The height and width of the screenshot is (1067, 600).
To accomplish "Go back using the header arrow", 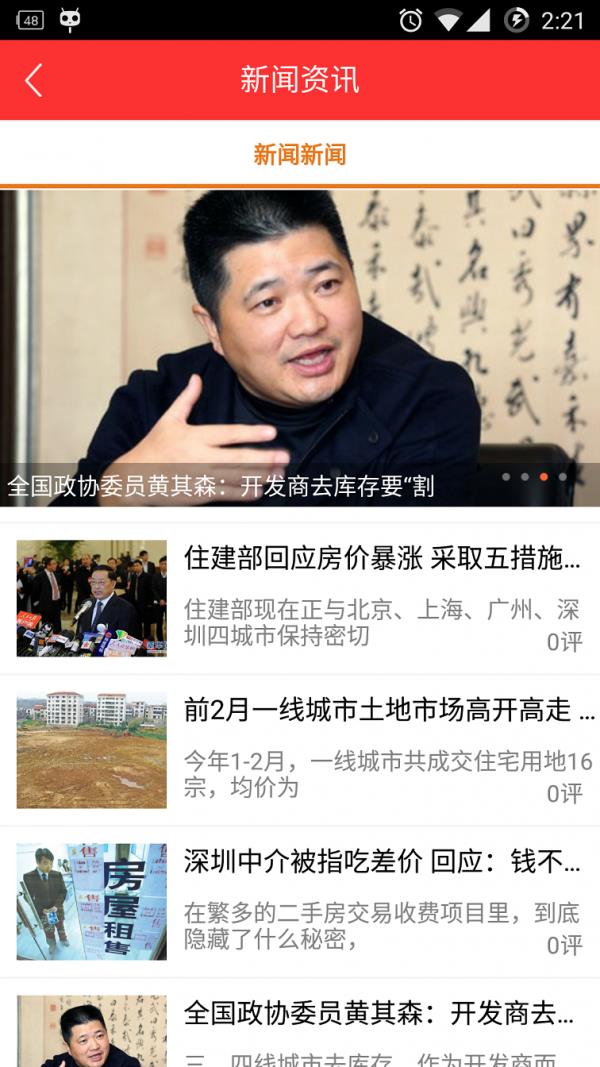I will 34,80.
